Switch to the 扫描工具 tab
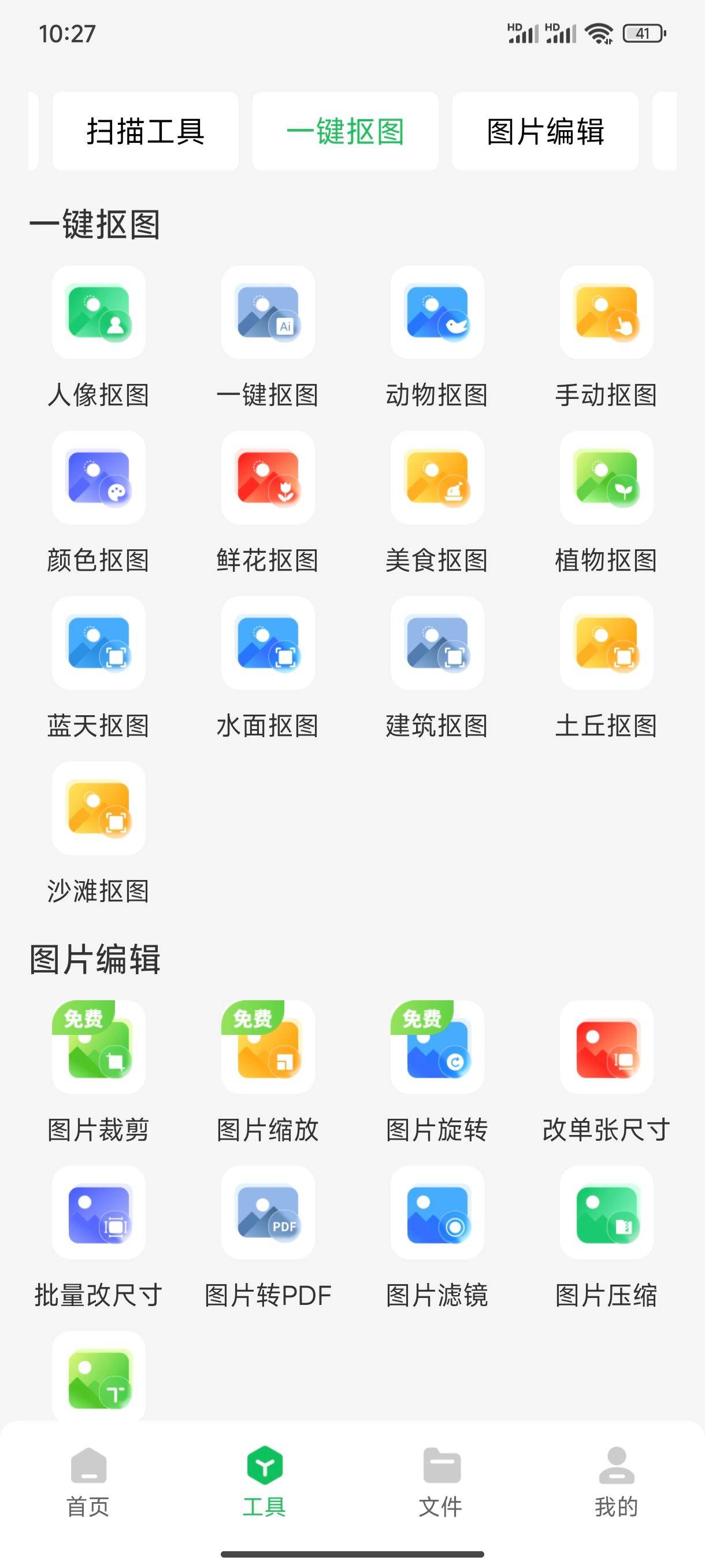Screen dimensions: 705x1568 click(146, 130)
